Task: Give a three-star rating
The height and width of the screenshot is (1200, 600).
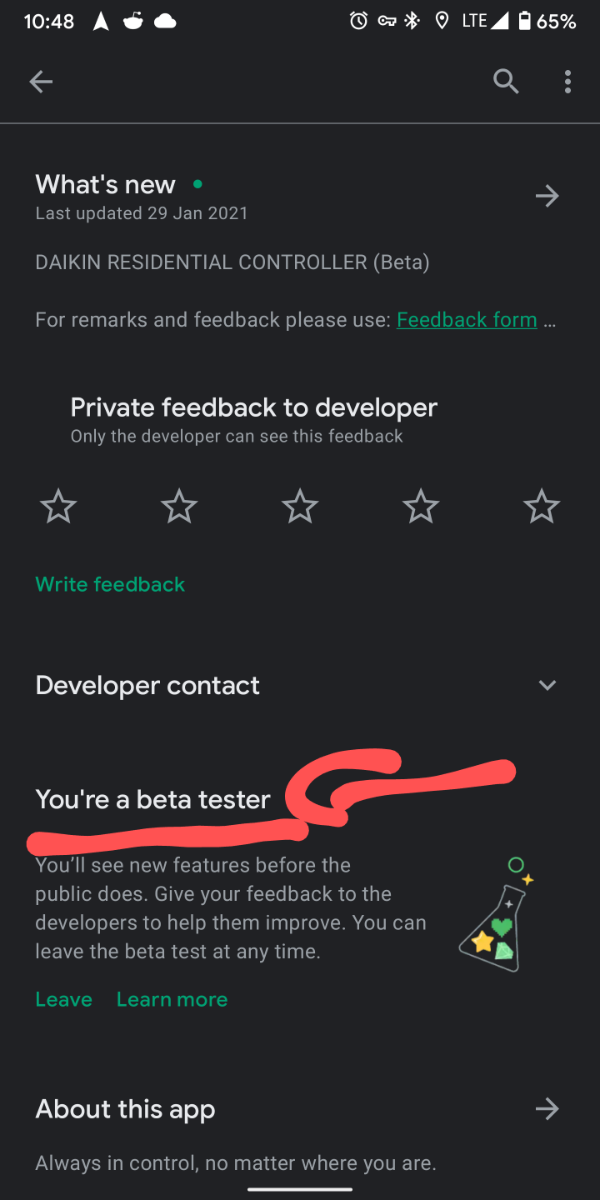Action: (300, 507)
